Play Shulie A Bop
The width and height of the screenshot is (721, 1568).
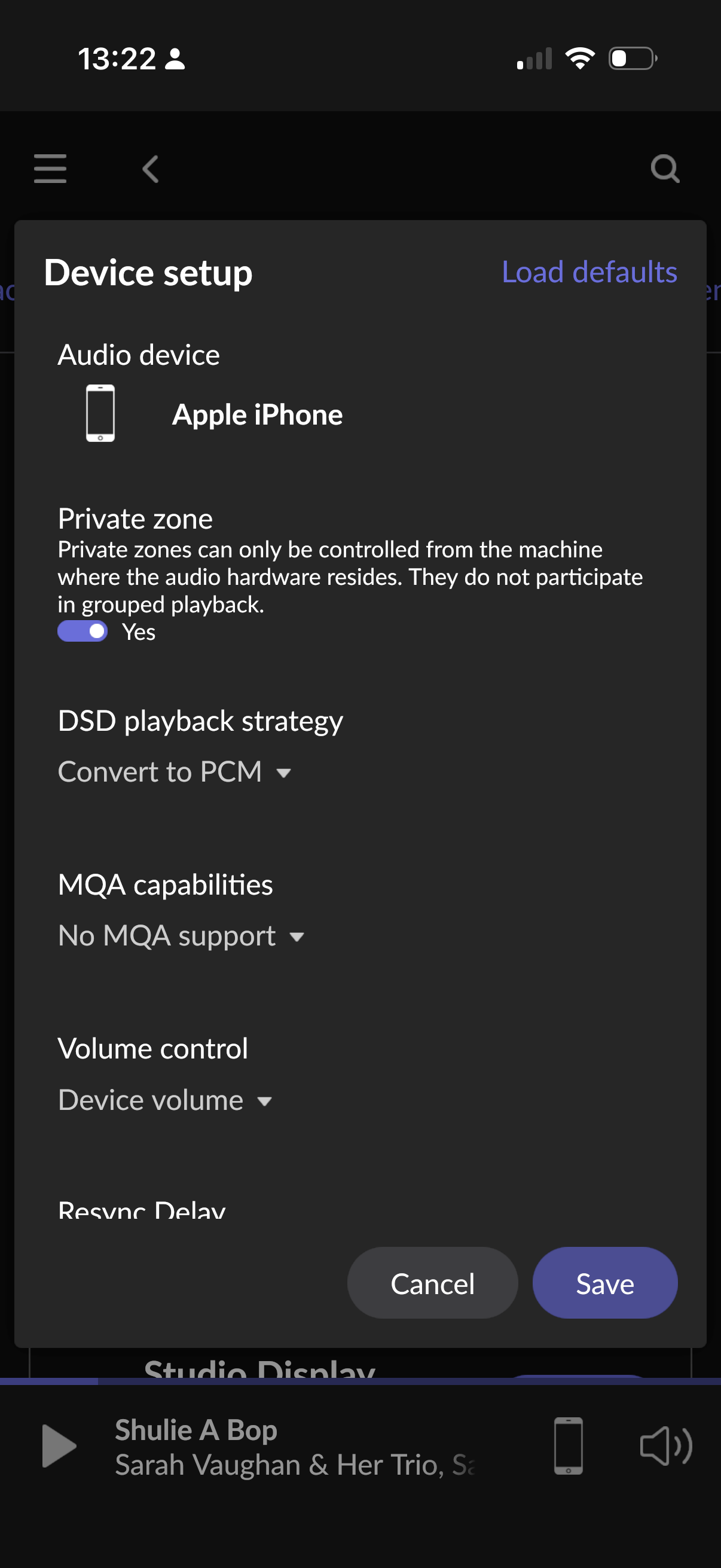tap(59, 1445)
